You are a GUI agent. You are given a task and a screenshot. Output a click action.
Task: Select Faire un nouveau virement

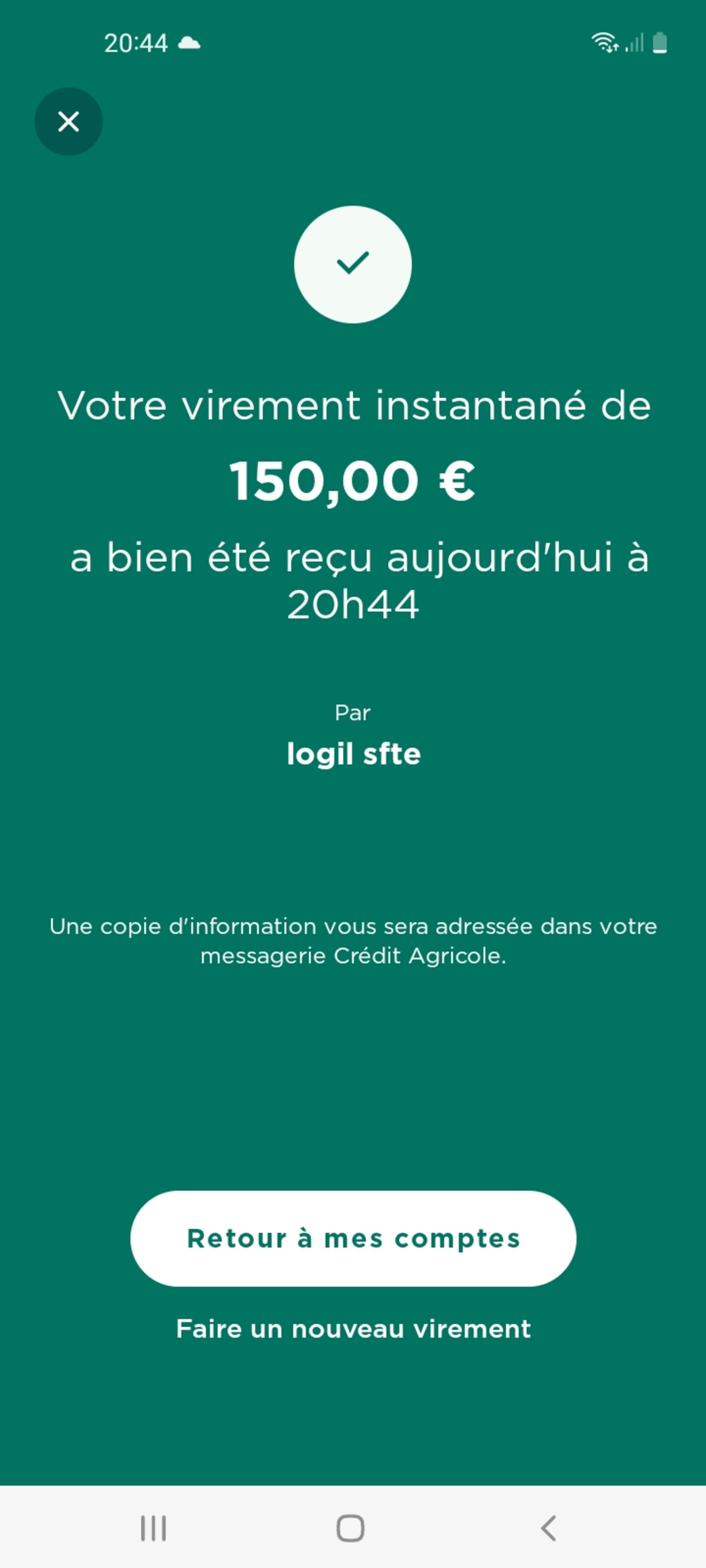[x=353, y=1329]
